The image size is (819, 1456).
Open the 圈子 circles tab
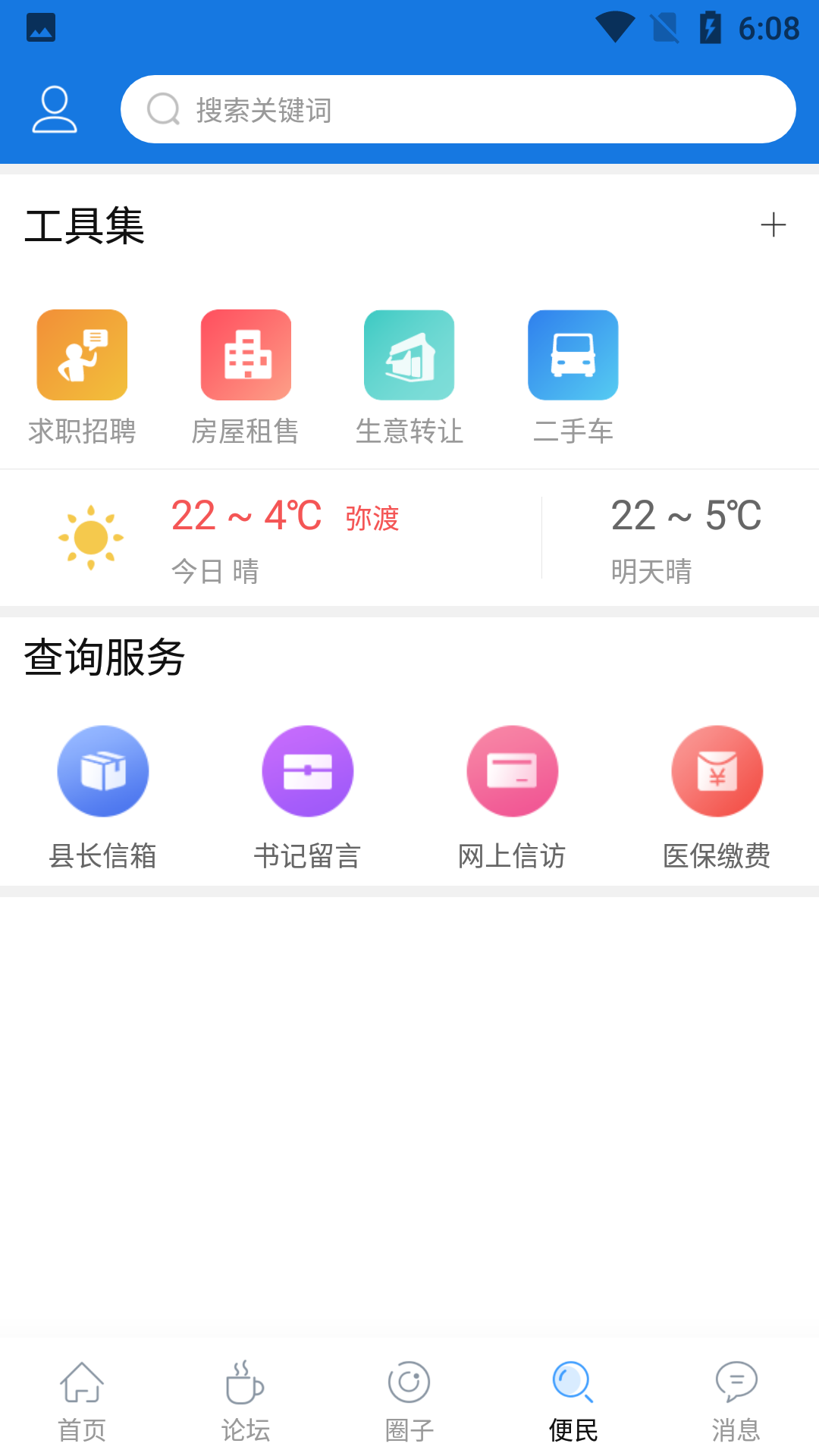tap(409, 1401)
